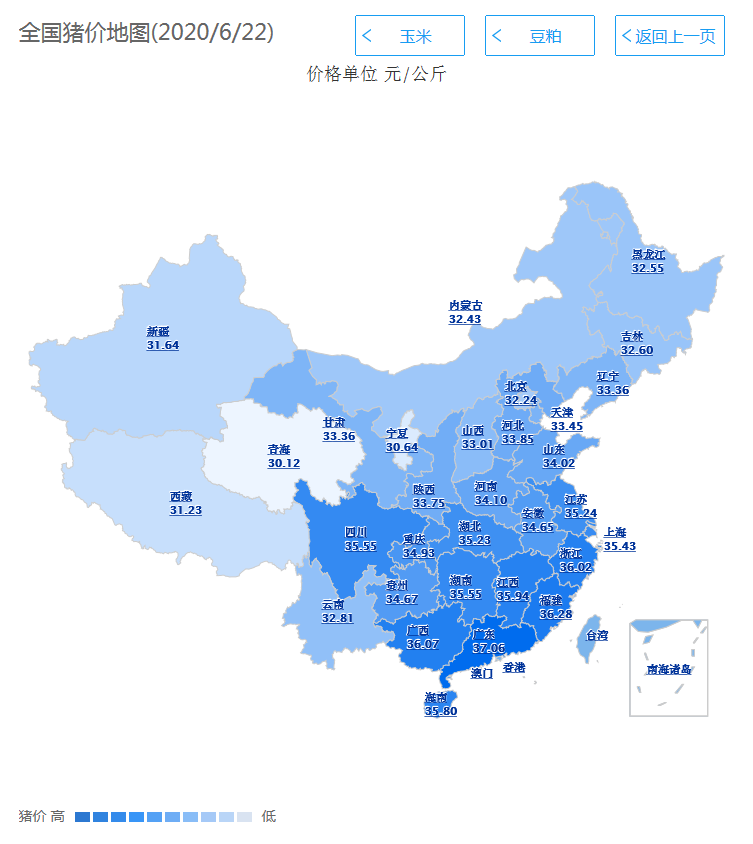Switch to the 玉米 price map
The height and width of the screenshot is (844, 753).
tap(409, 36)
